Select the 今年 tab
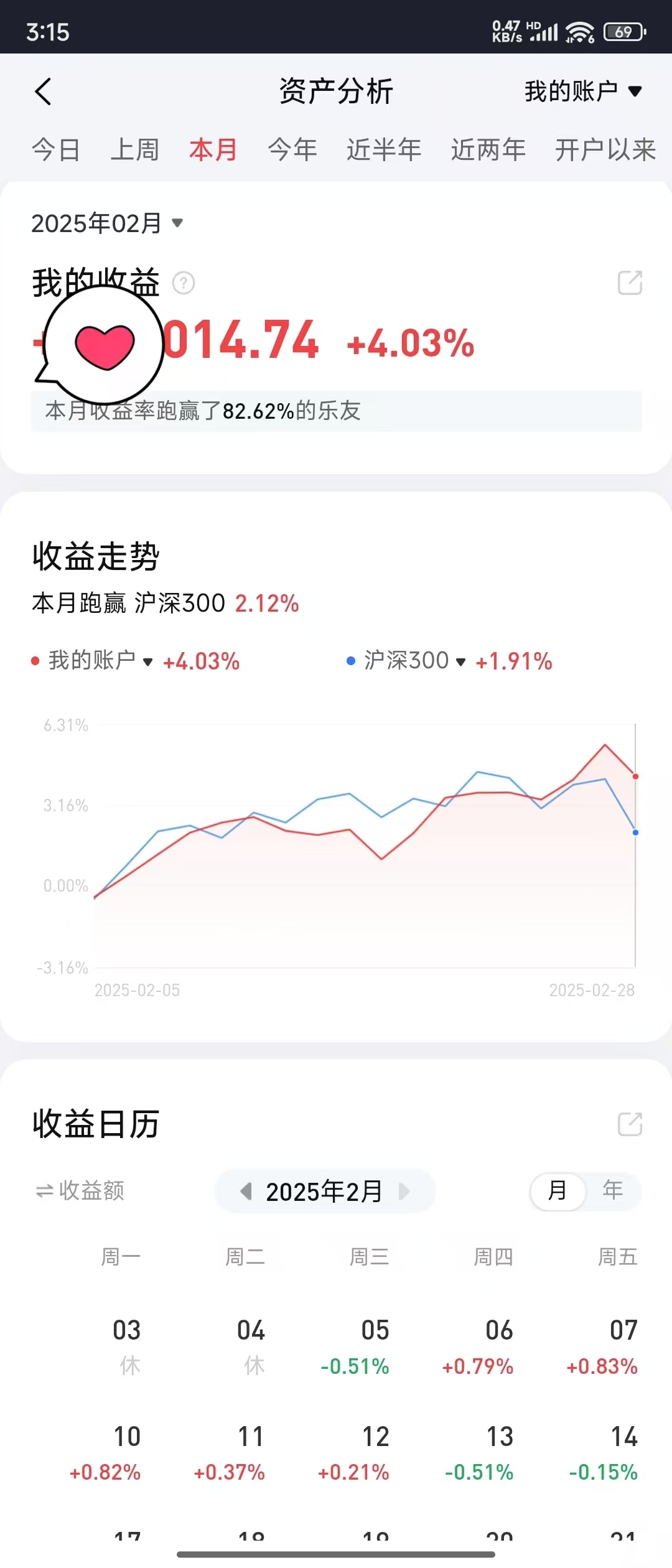This screenshot has height=1568, width=672. click(292, 150)
